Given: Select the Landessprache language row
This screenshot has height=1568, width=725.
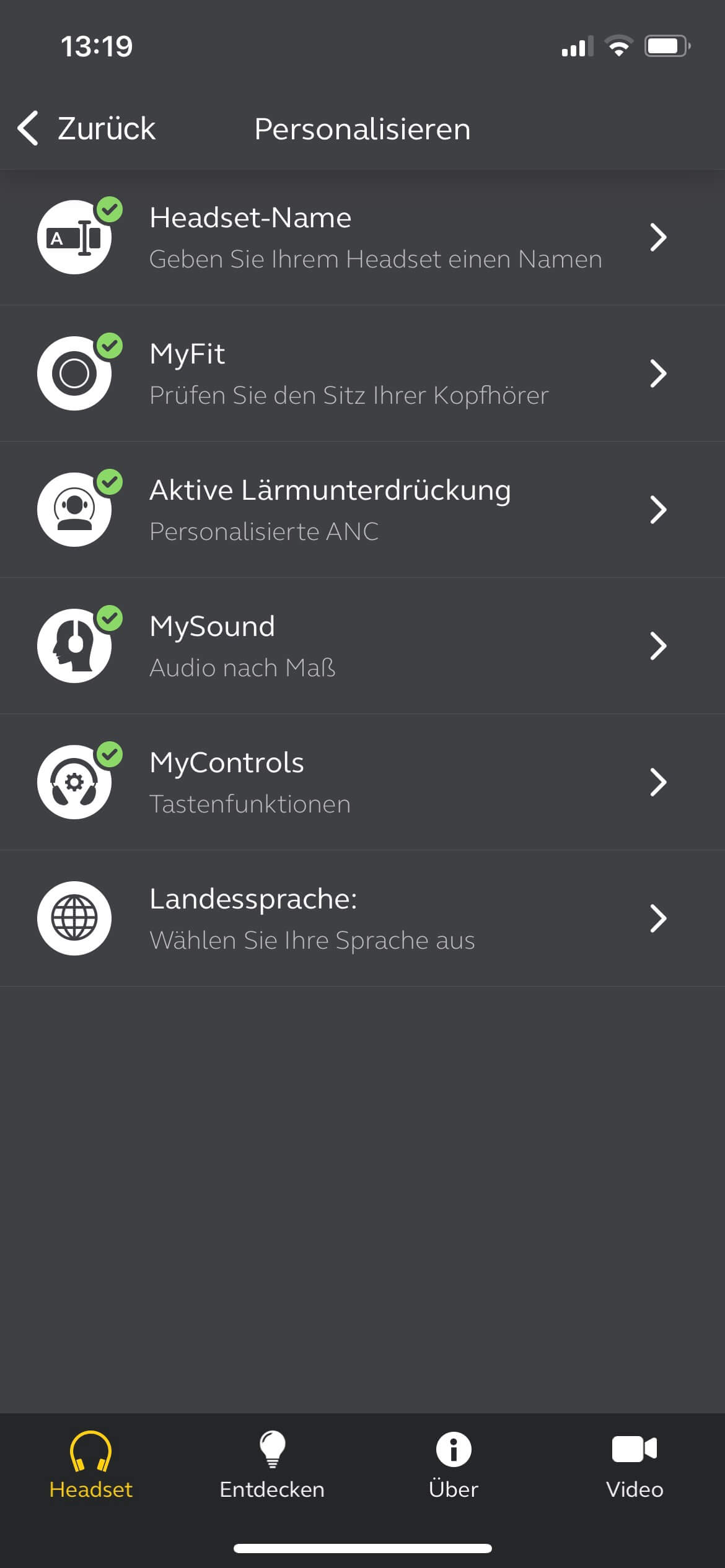Looking at the screenshot, I should pyautogui.click(x=362, y=918).
